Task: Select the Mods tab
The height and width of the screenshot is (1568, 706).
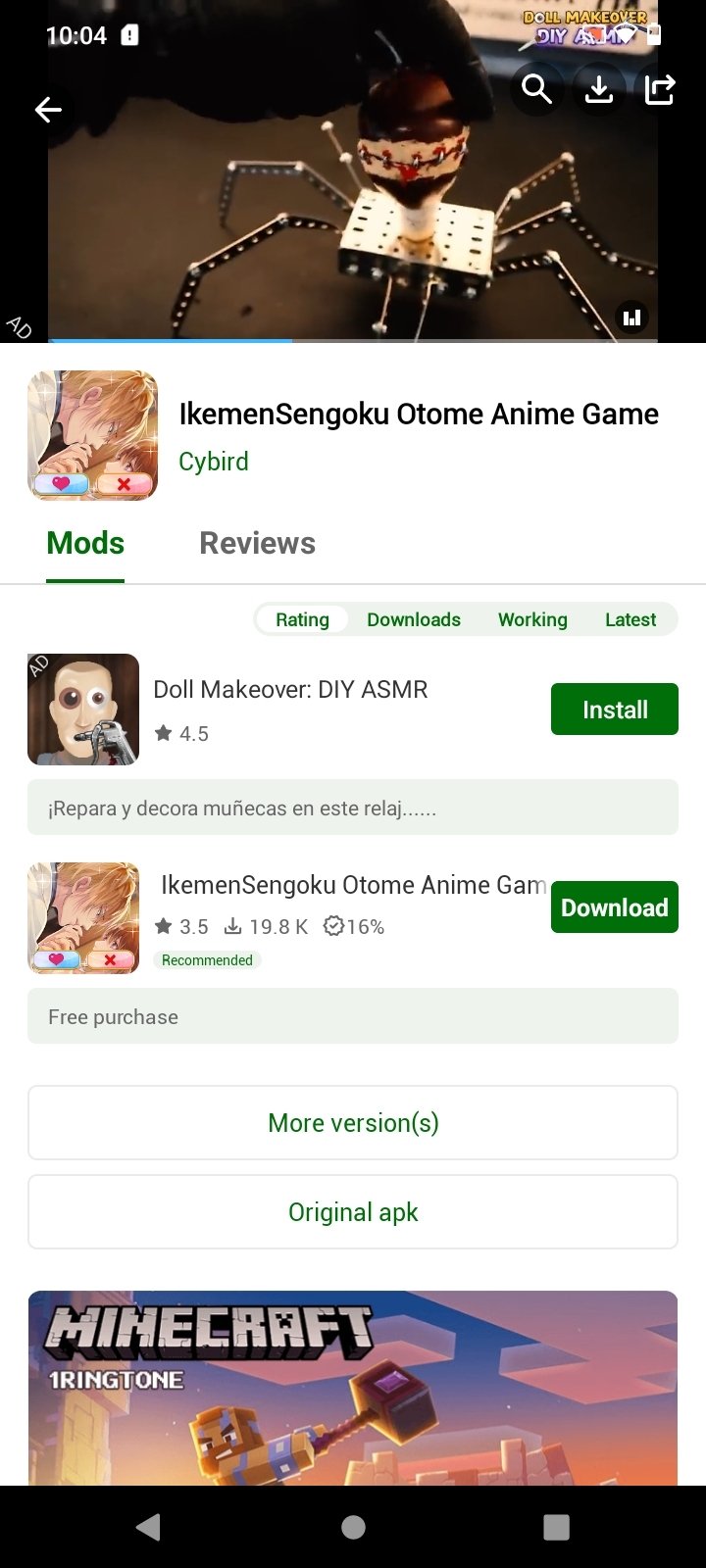Action: pos(85,543)
